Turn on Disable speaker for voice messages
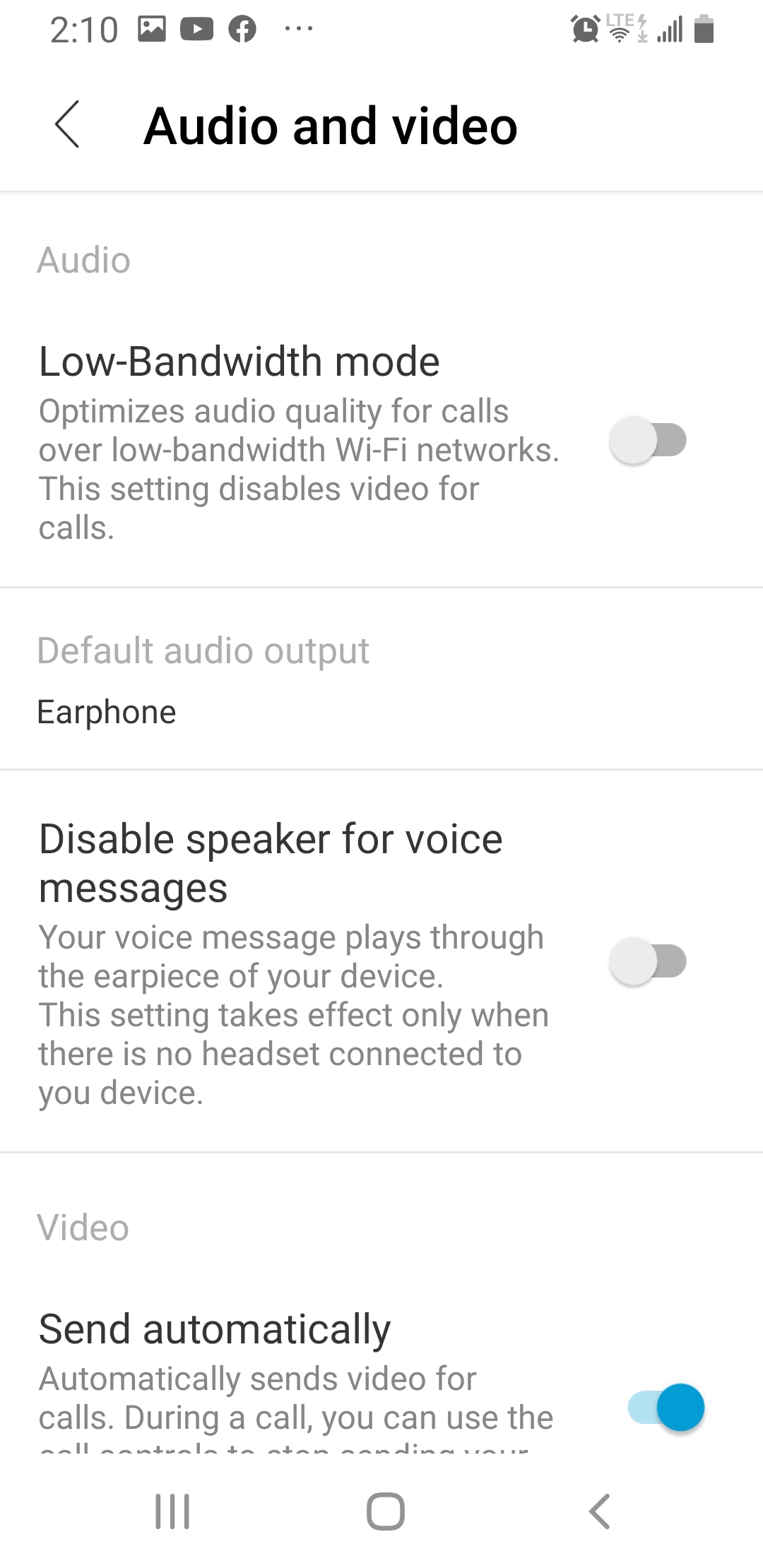This screenshot has width=763, height=1568. (648, 961)
